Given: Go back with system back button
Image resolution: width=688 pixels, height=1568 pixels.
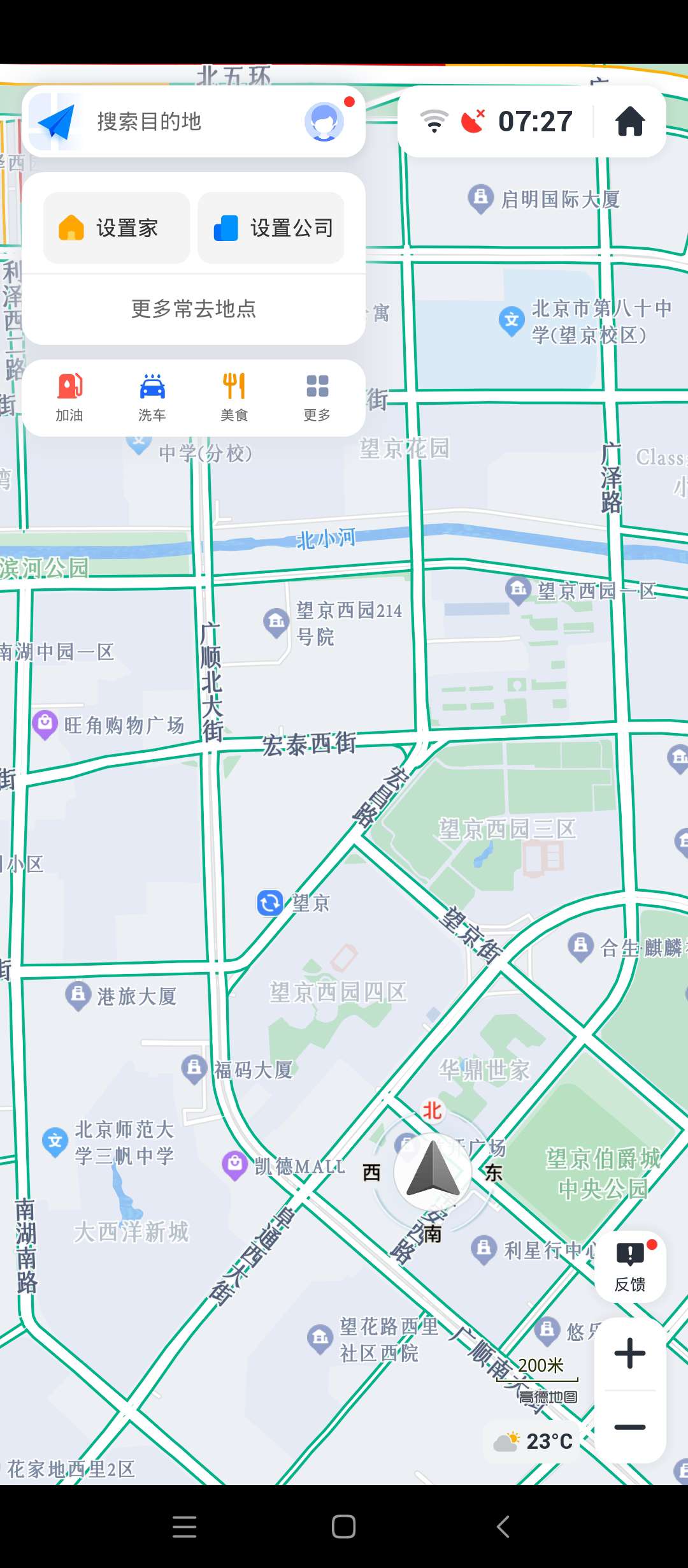Looking at the screenshot, I should pos(503,1527).
